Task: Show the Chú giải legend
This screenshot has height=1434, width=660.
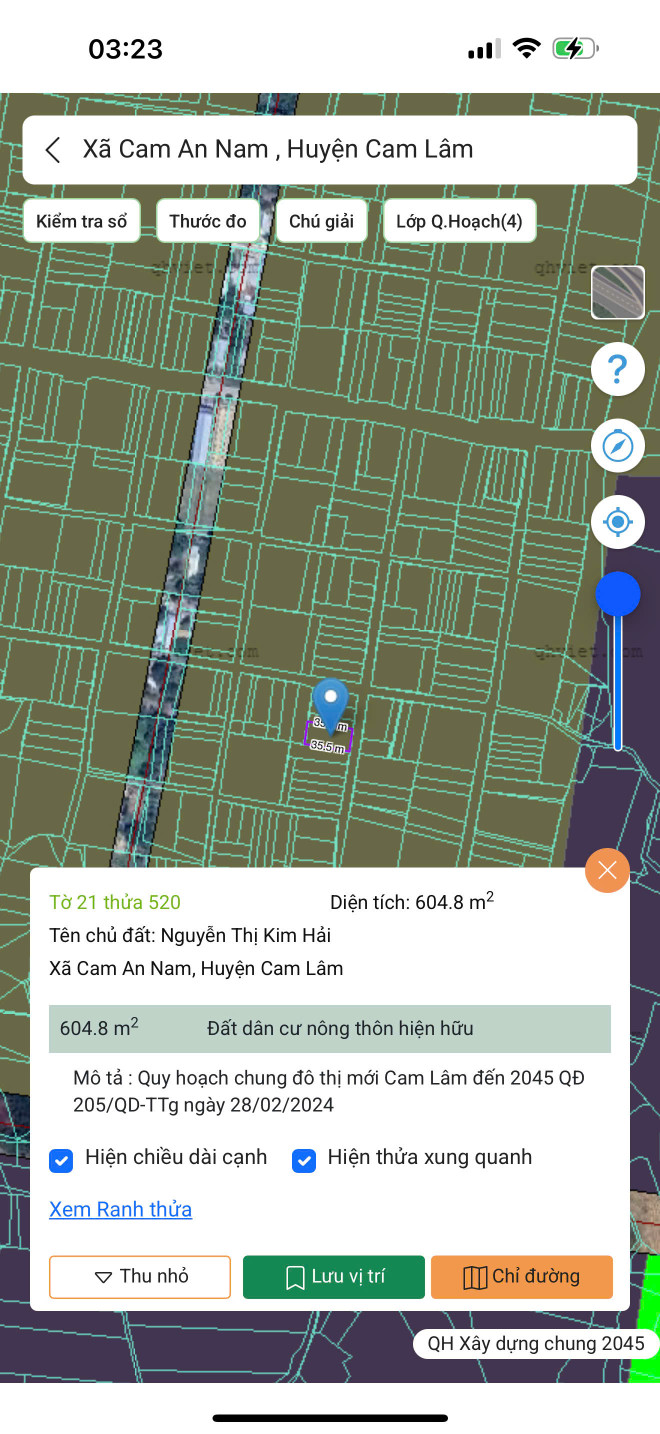Action: point(322,221)
